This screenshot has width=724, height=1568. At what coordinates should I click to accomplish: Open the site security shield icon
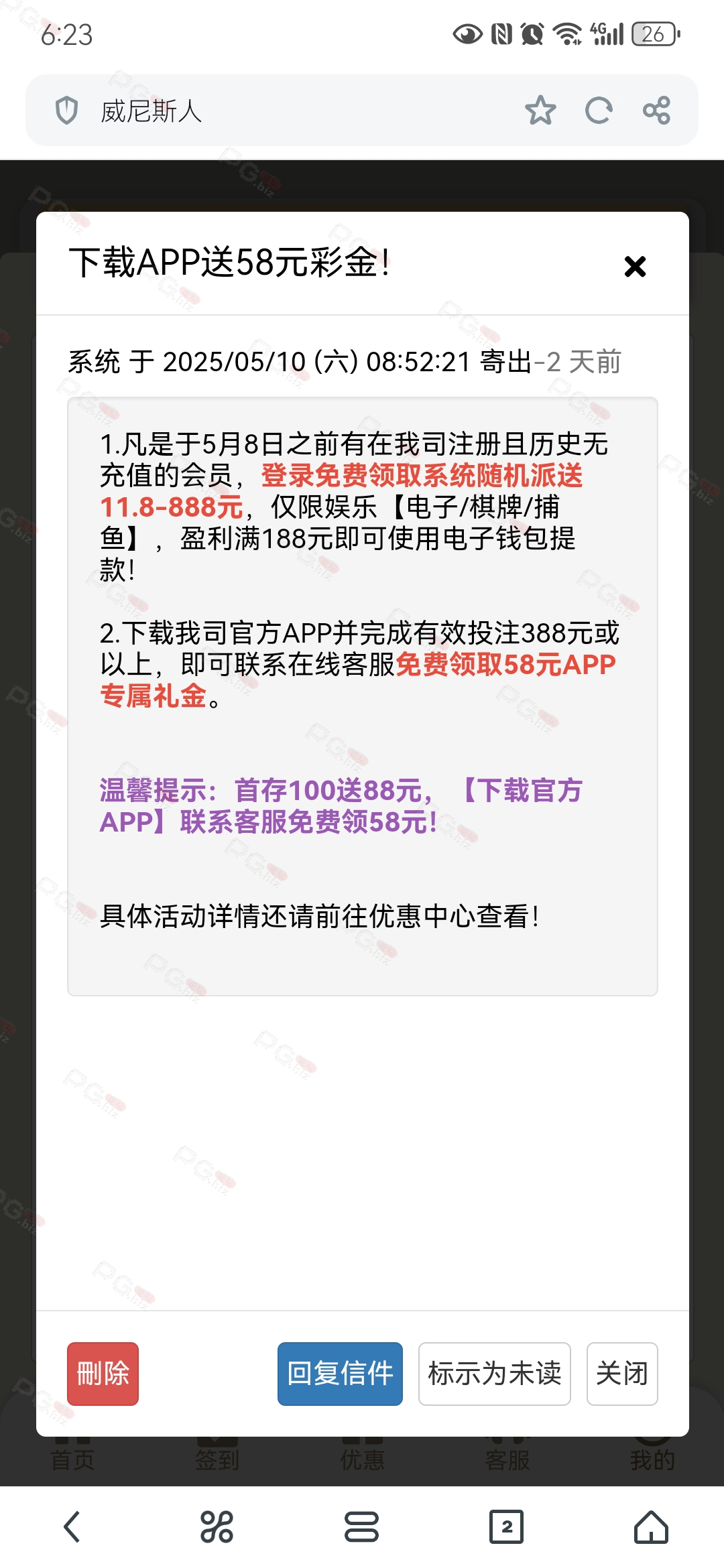click(66, 111)
